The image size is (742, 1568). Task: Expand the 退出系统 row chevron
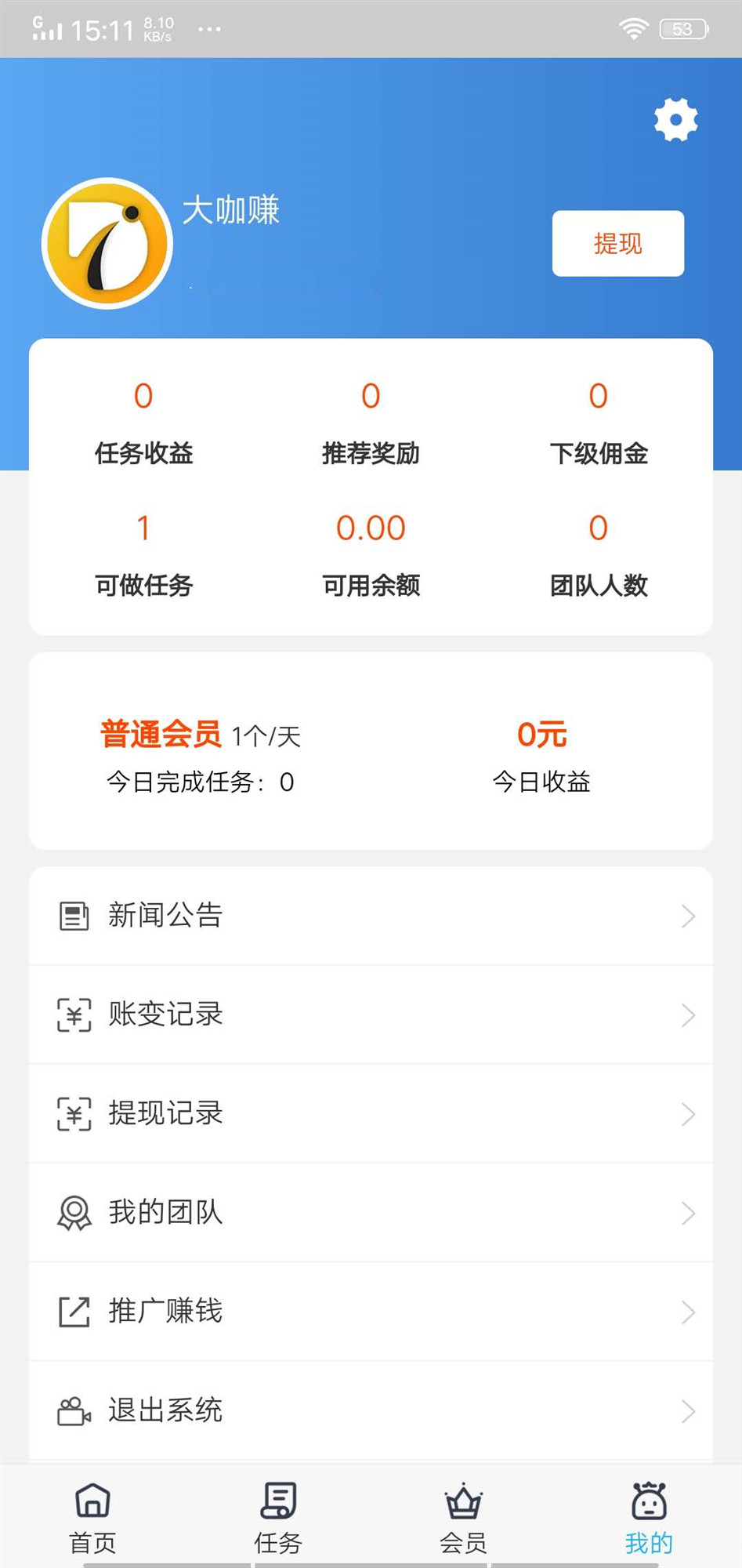tap(687, 1409)
